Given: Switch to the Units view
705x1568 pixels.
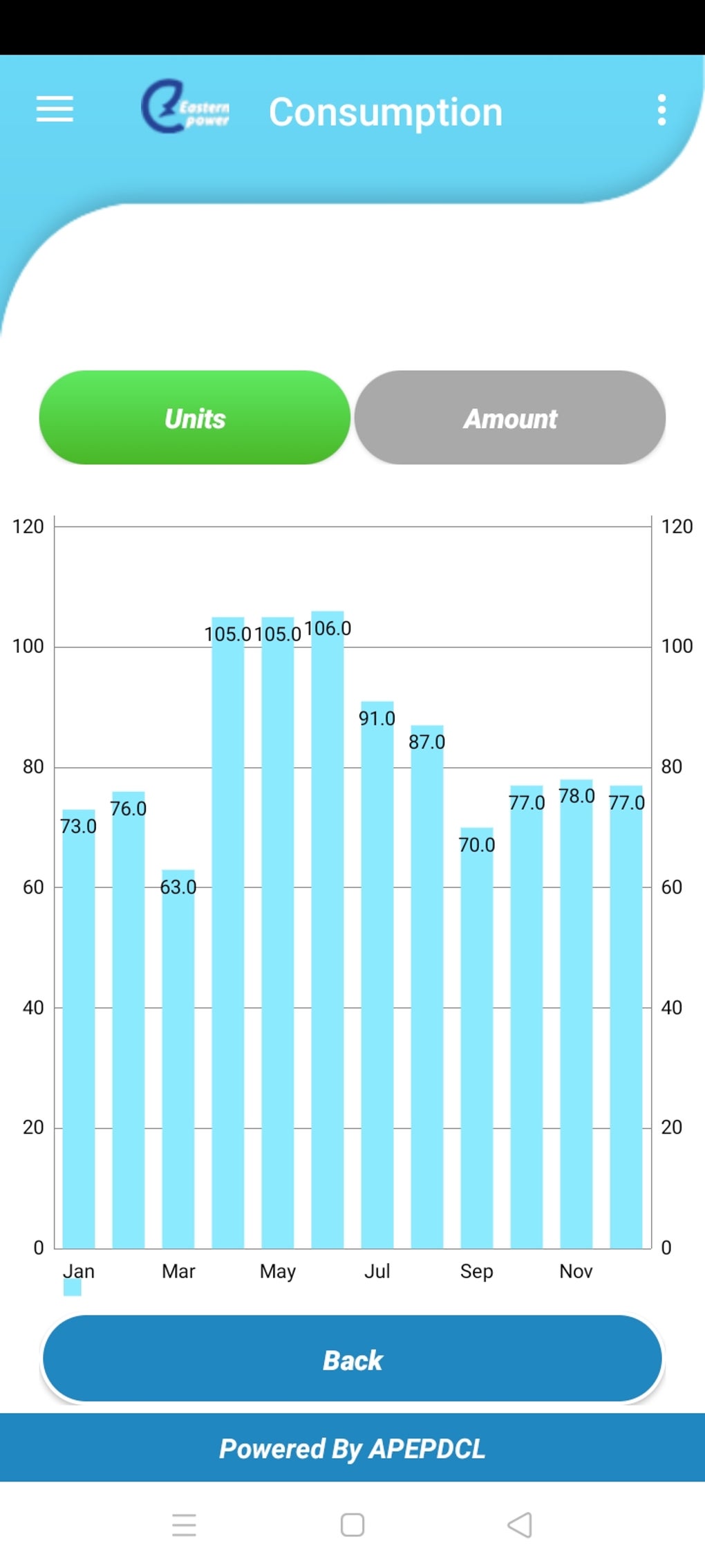Looking at the screenshot, I should click(x=195, y=418).
